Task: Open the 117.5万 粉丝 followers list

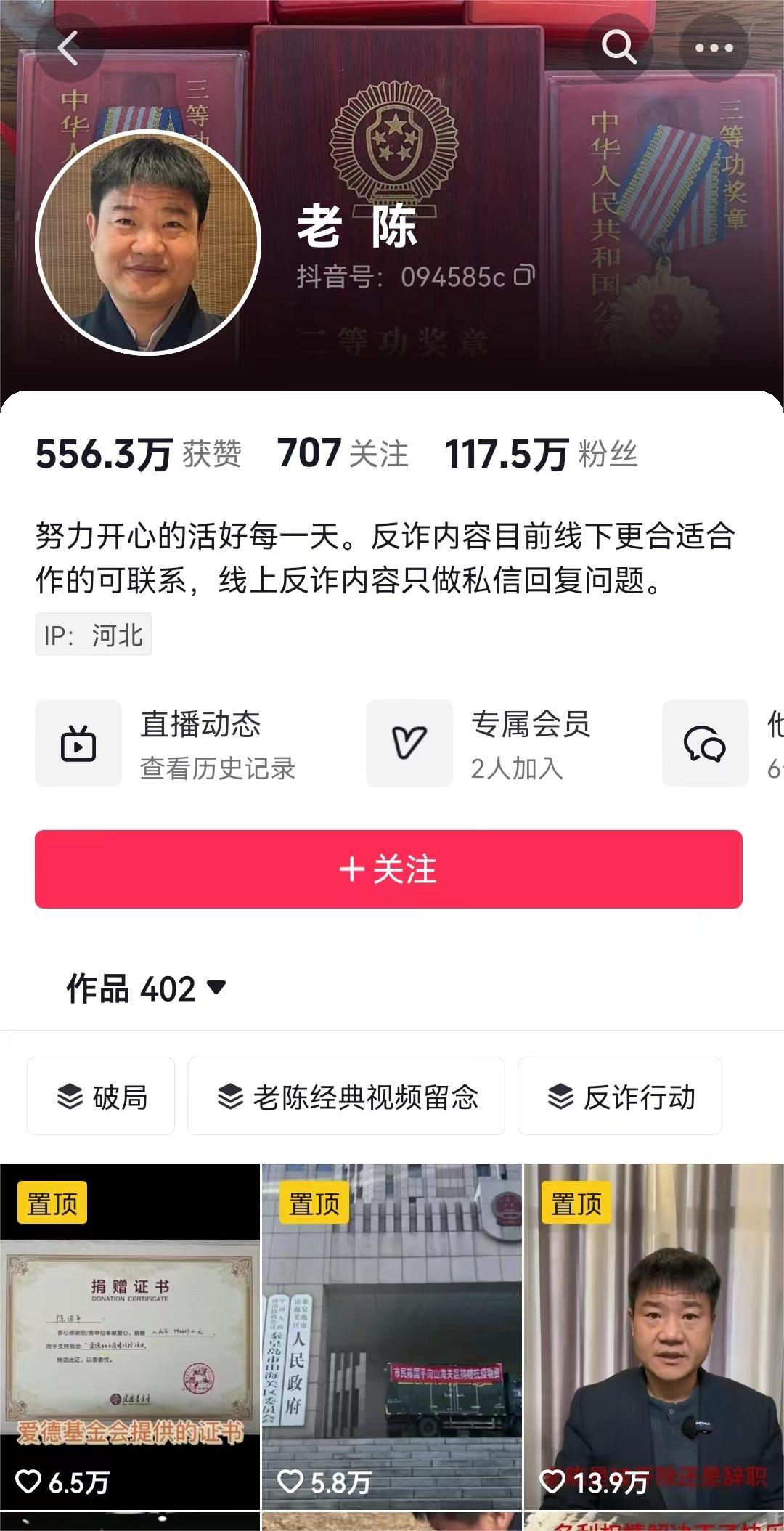Action: coord(541,454)
